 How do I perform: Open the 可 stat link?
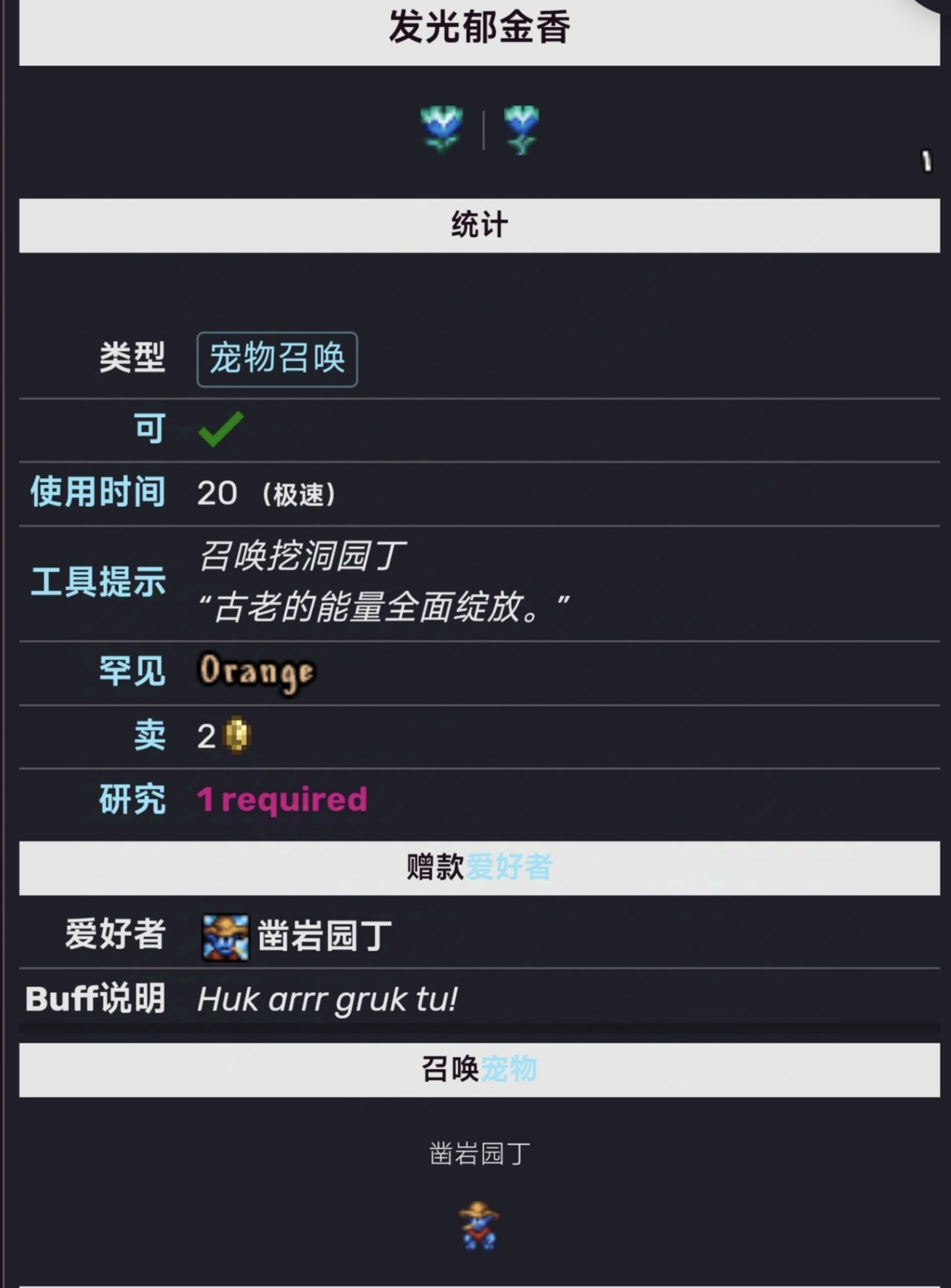(149, 429)
